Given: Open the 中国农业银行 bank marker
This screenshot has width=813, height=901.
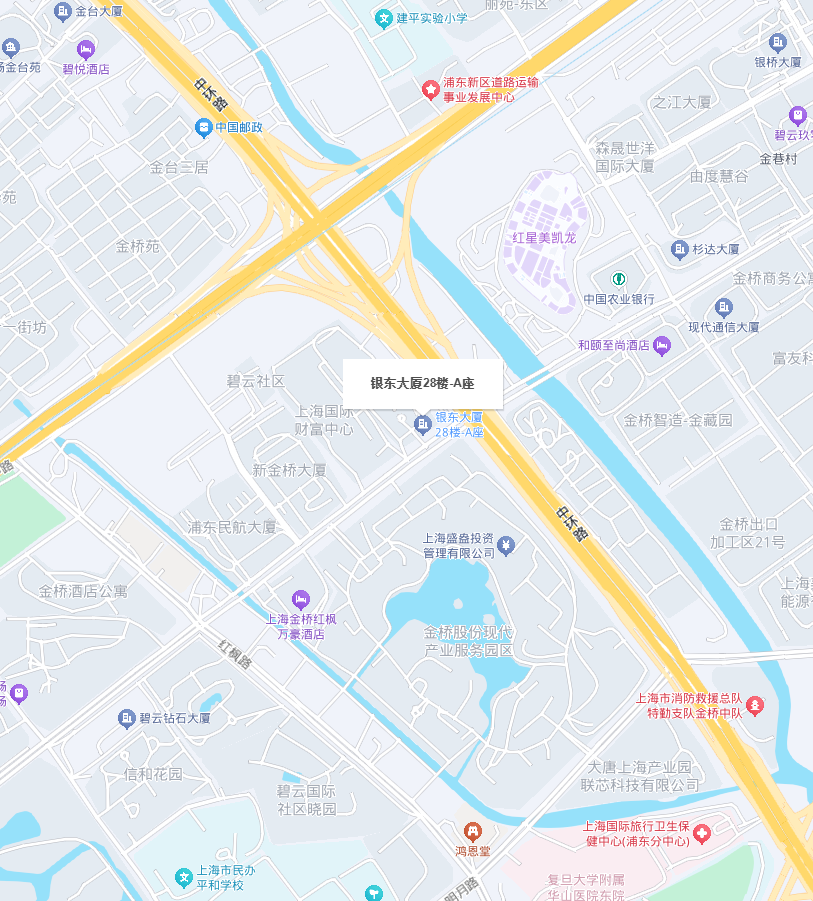Looking at the screenshot, I should click(619, 278).
